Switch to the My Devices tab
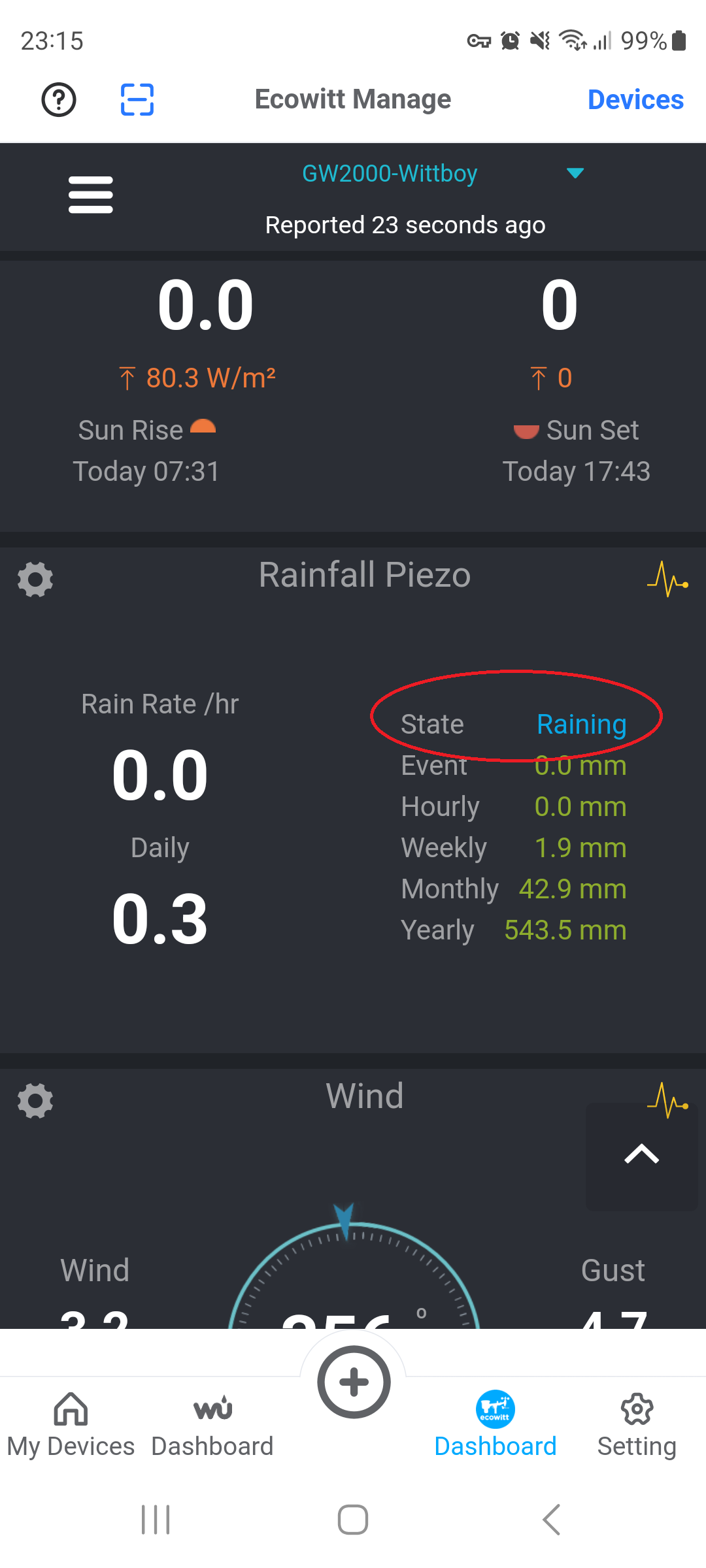The height and width of the screenshot is (1568, 706). pyautogui.click(x=71, y=1424)
